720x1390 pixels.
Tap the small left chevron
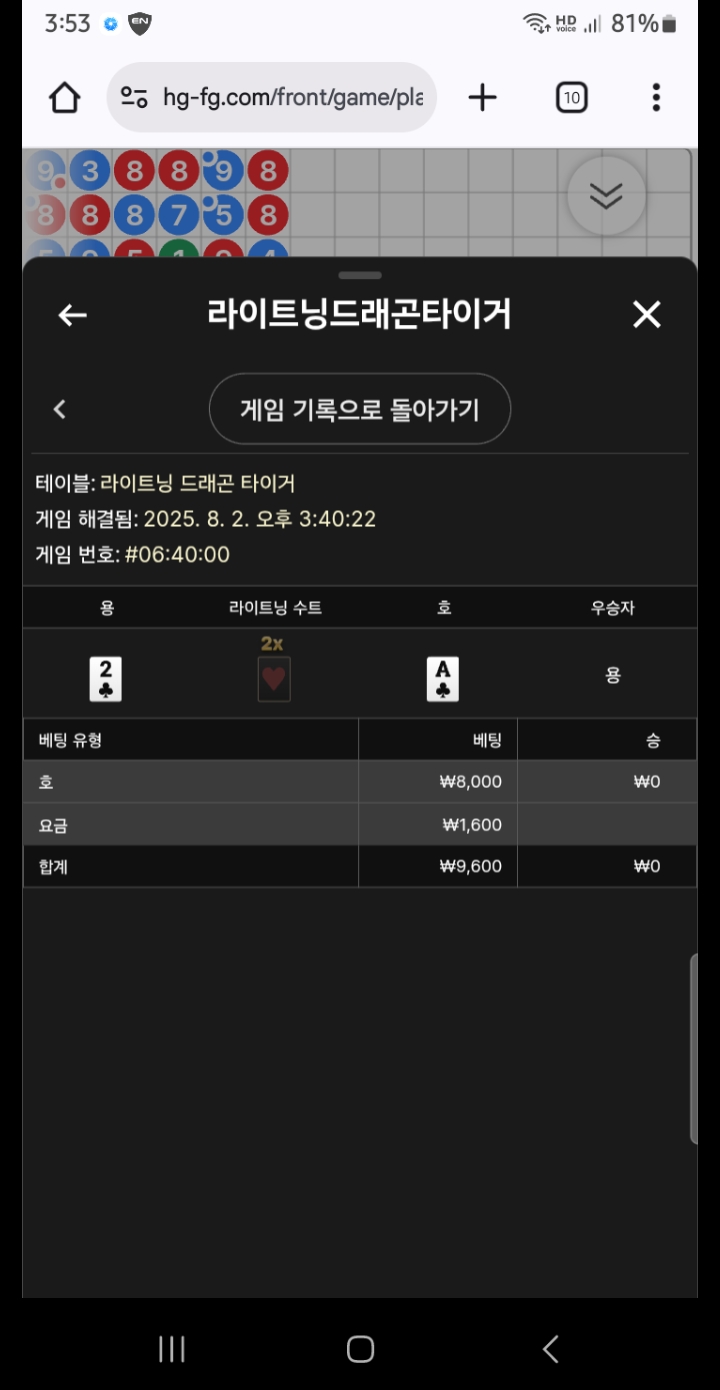tap(60, 409)
